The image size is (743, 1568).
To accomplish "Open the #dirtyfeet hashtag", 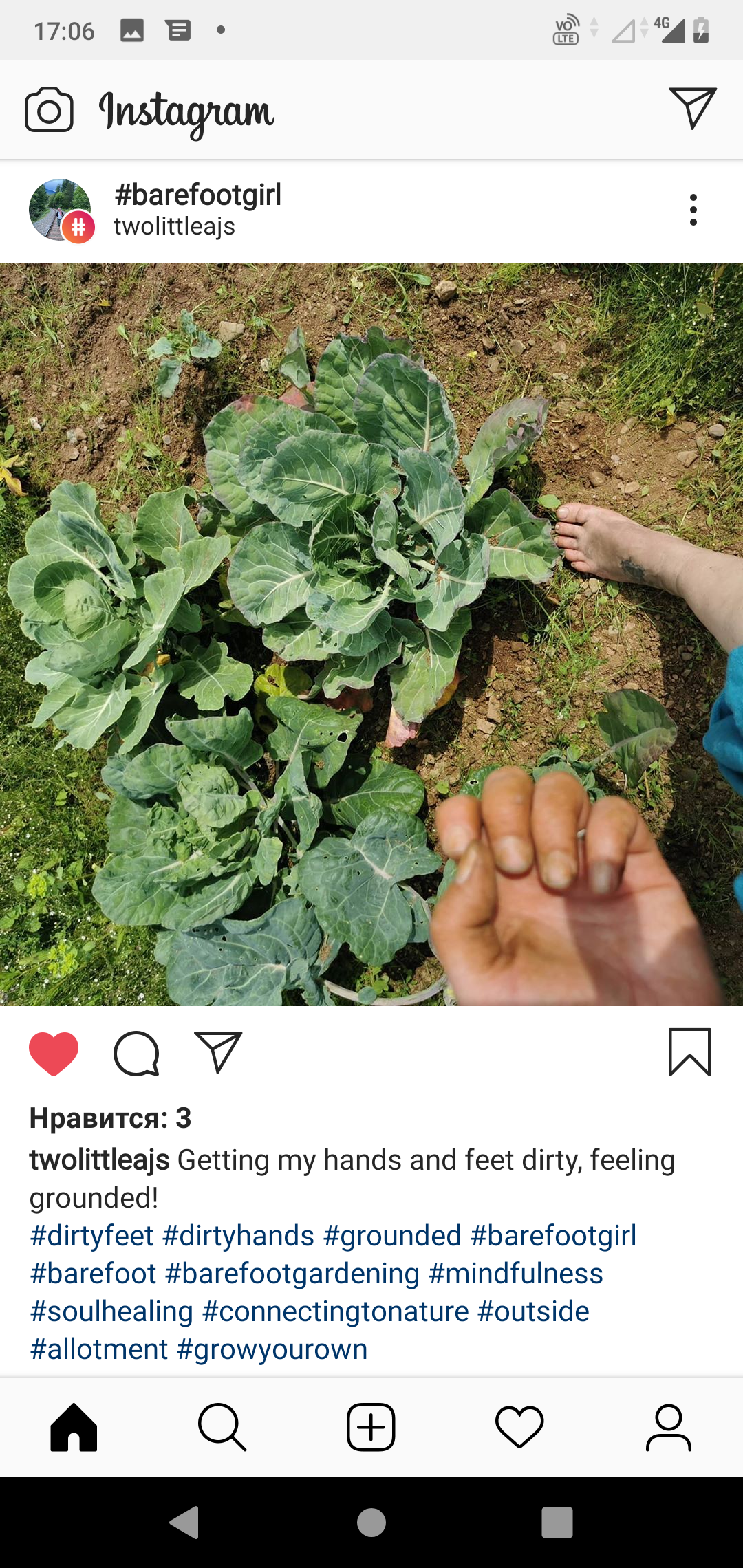I will pyautogui.click(x=91, y=1236).
